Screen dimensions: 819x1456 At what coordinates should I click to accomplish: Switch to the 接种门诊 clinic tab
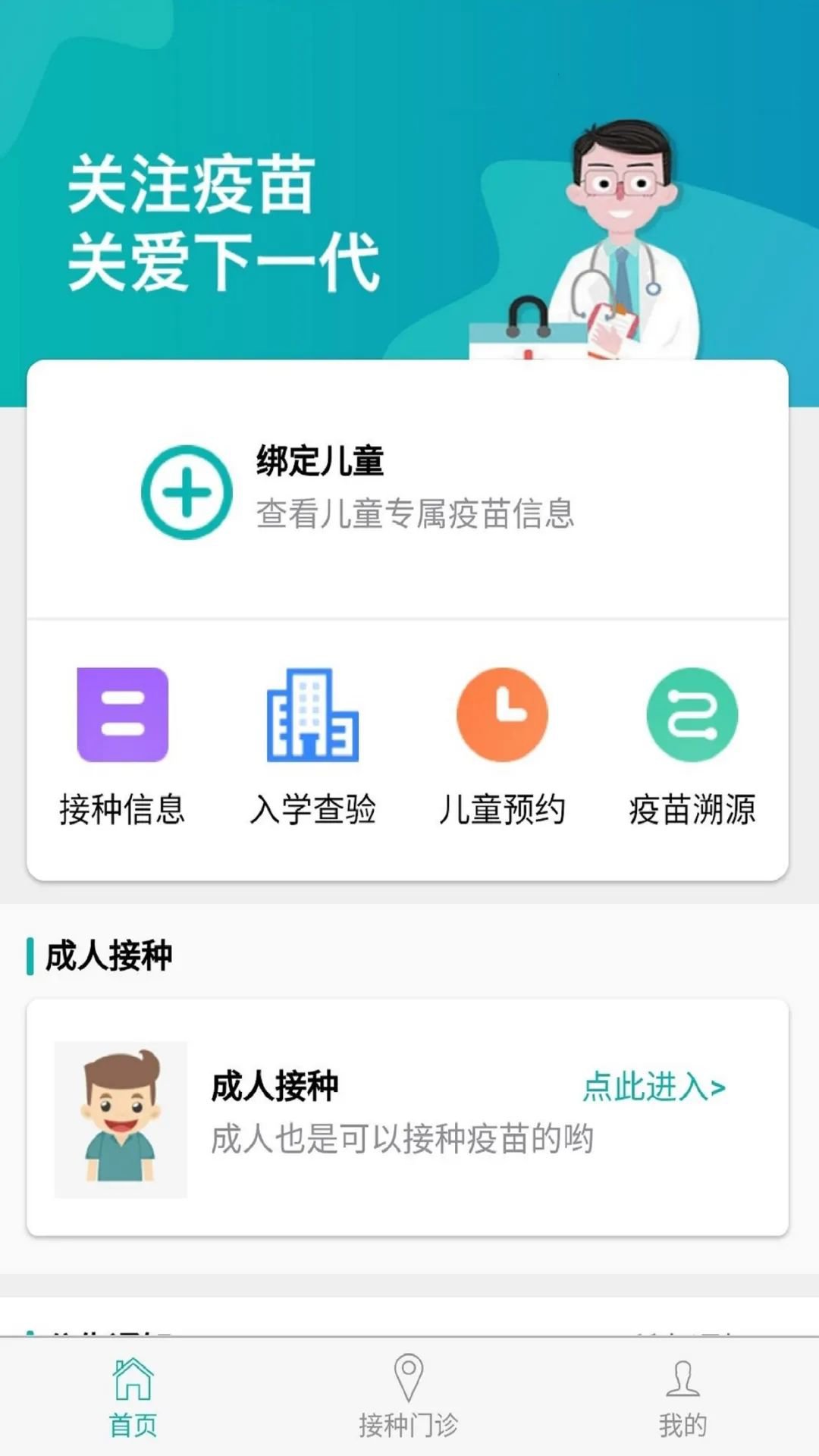[x=409, y=1398]
